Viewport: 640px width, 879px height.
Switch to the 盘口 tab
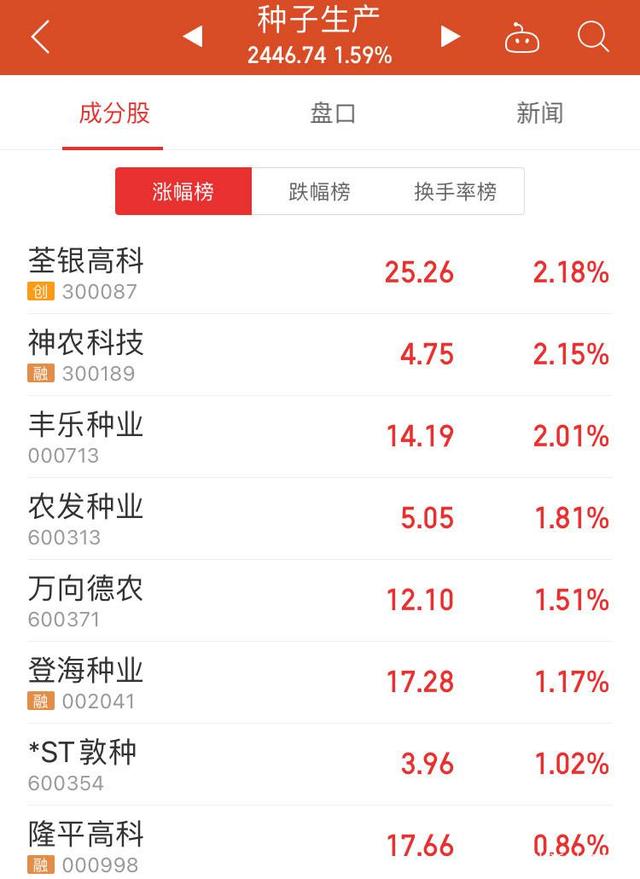(333, 113)
